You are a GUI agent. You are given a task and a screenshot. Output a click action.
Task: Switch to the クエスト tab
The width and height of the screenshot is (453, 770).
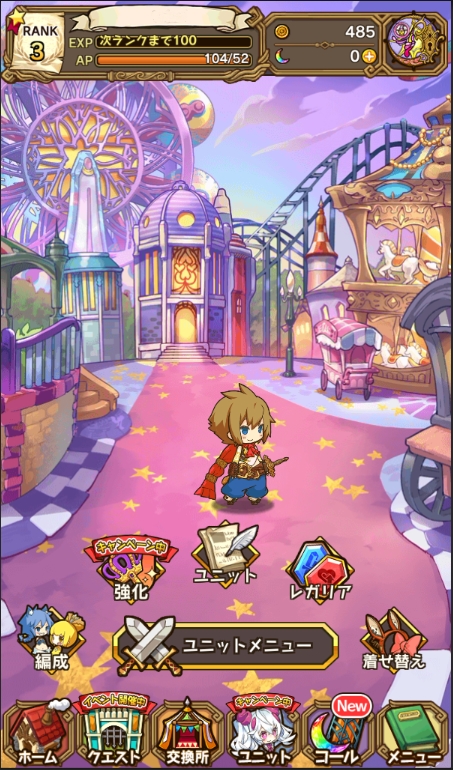coord(113,732)
